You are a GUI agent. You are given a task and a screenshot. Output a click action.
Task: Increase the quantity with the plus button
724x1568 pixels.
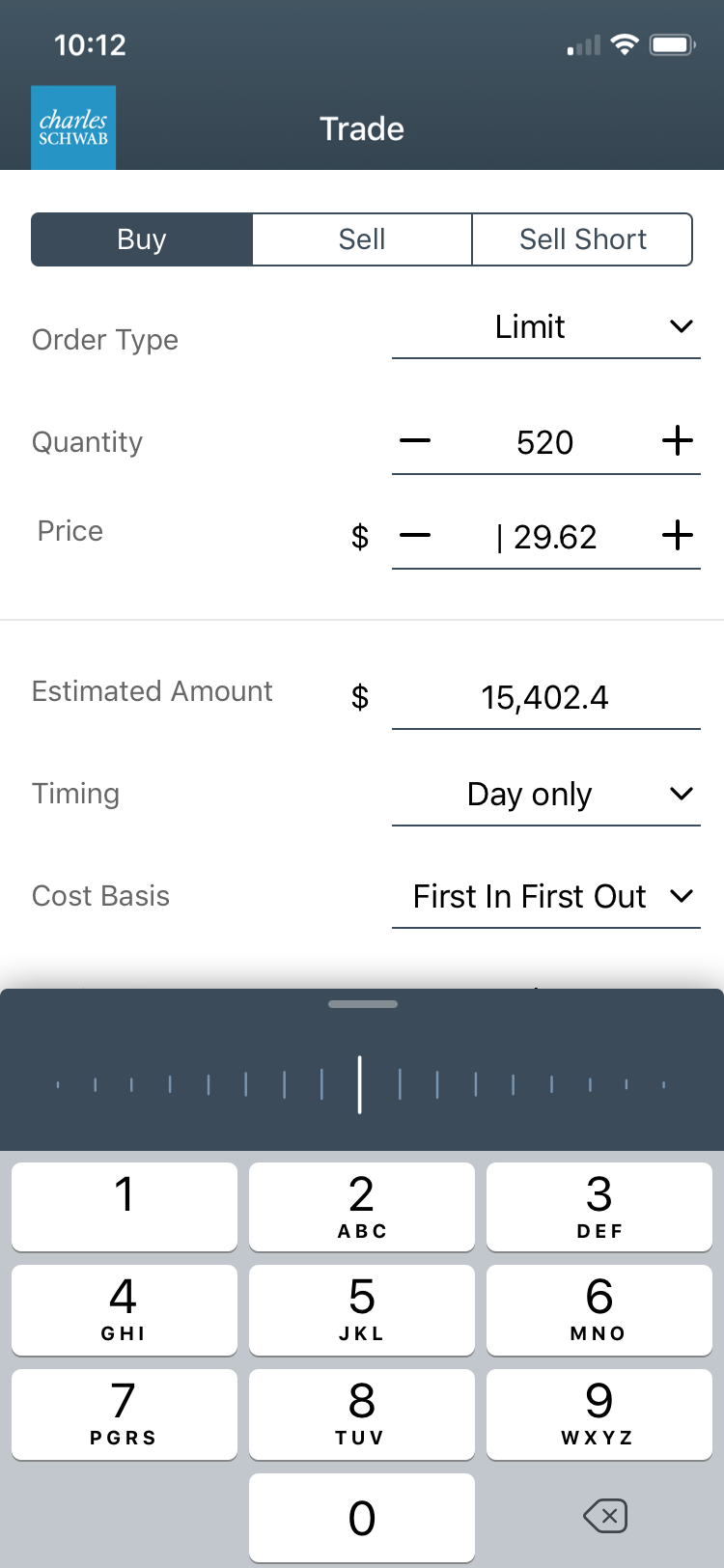coord(678,440)
